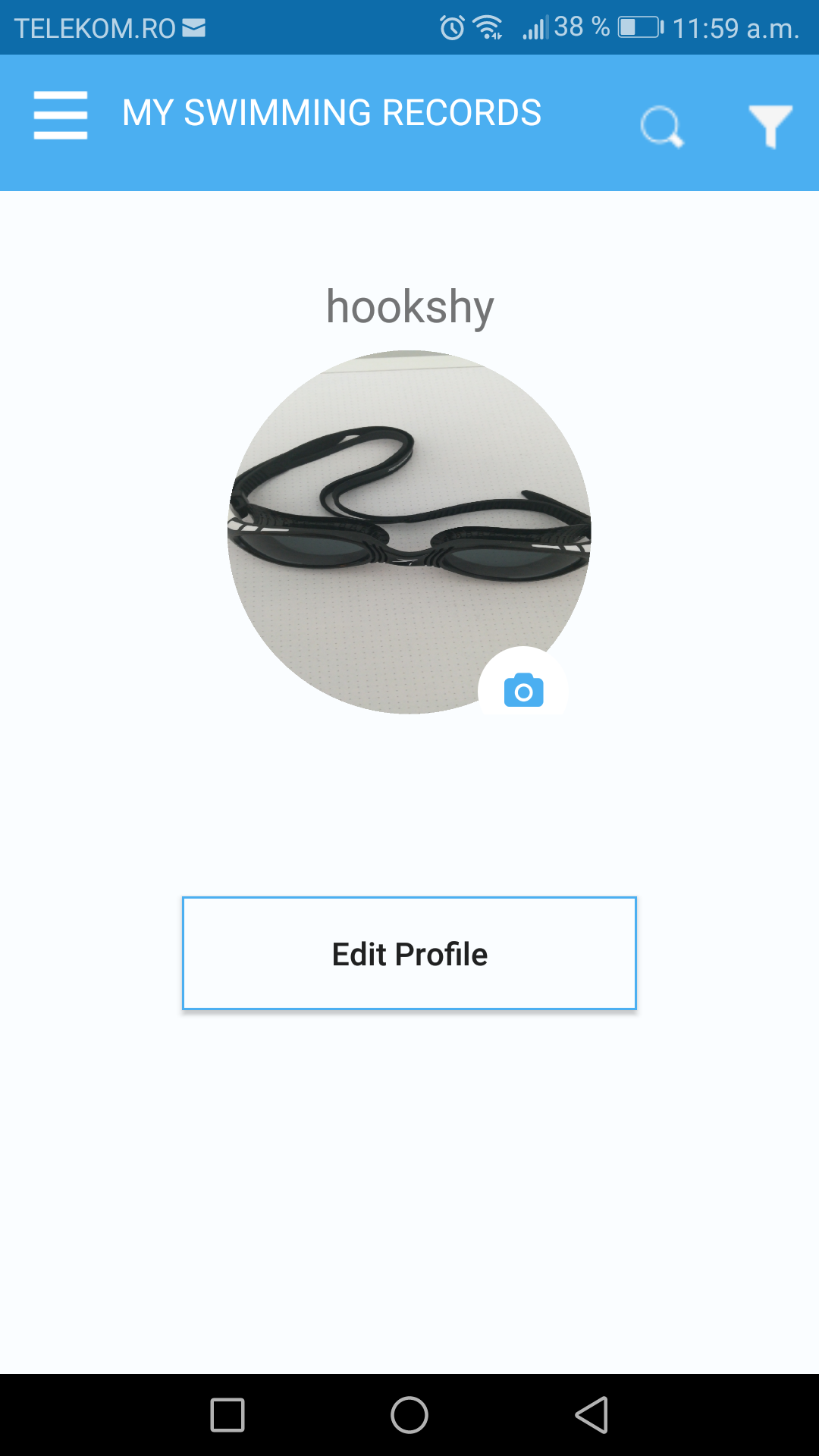This screenshot has width=819, height=1456.
Task: Open the filter options
Action: pos(770,126)
